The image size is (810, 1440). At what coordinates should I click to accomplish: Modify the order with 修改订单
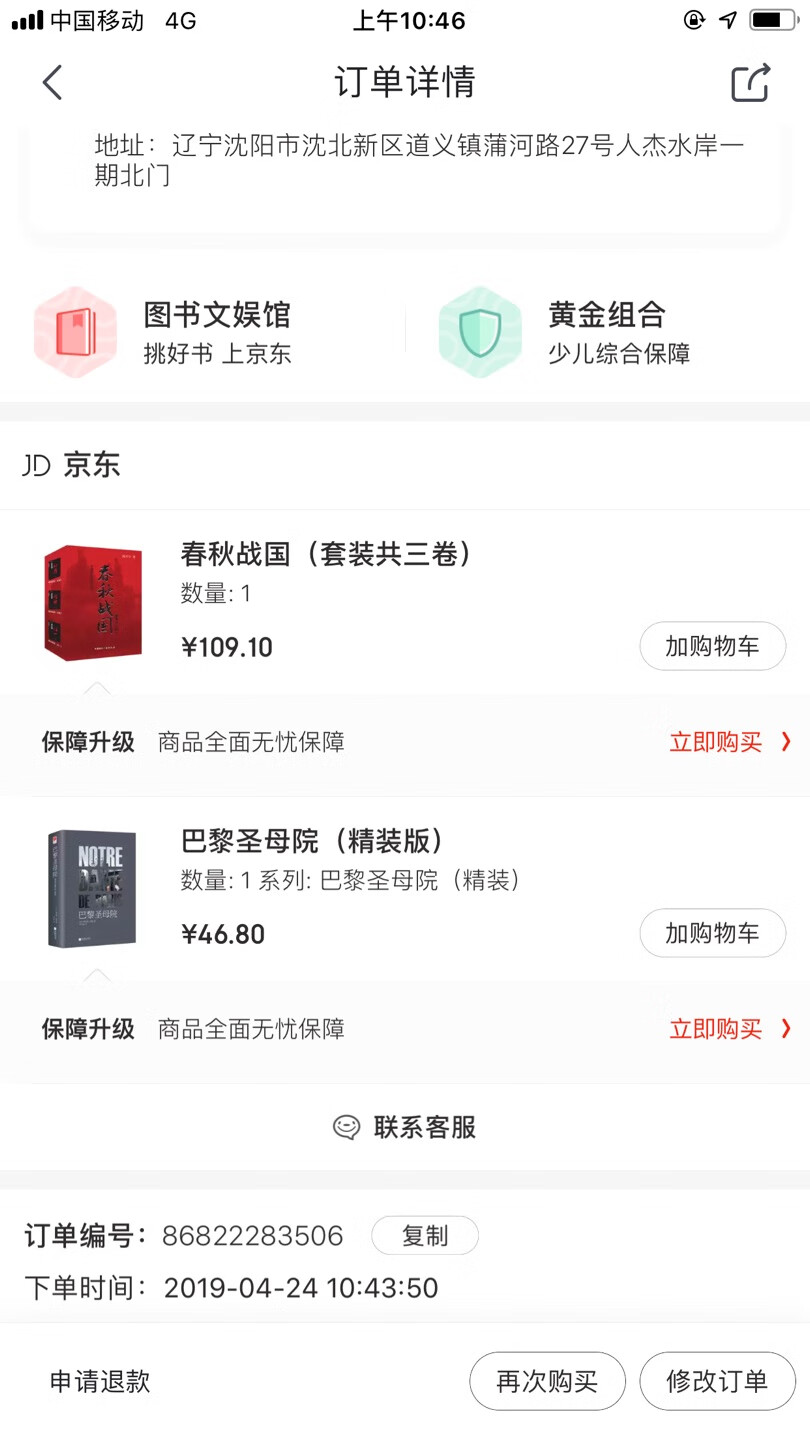pyautogui.click(x=717, y=1382)
